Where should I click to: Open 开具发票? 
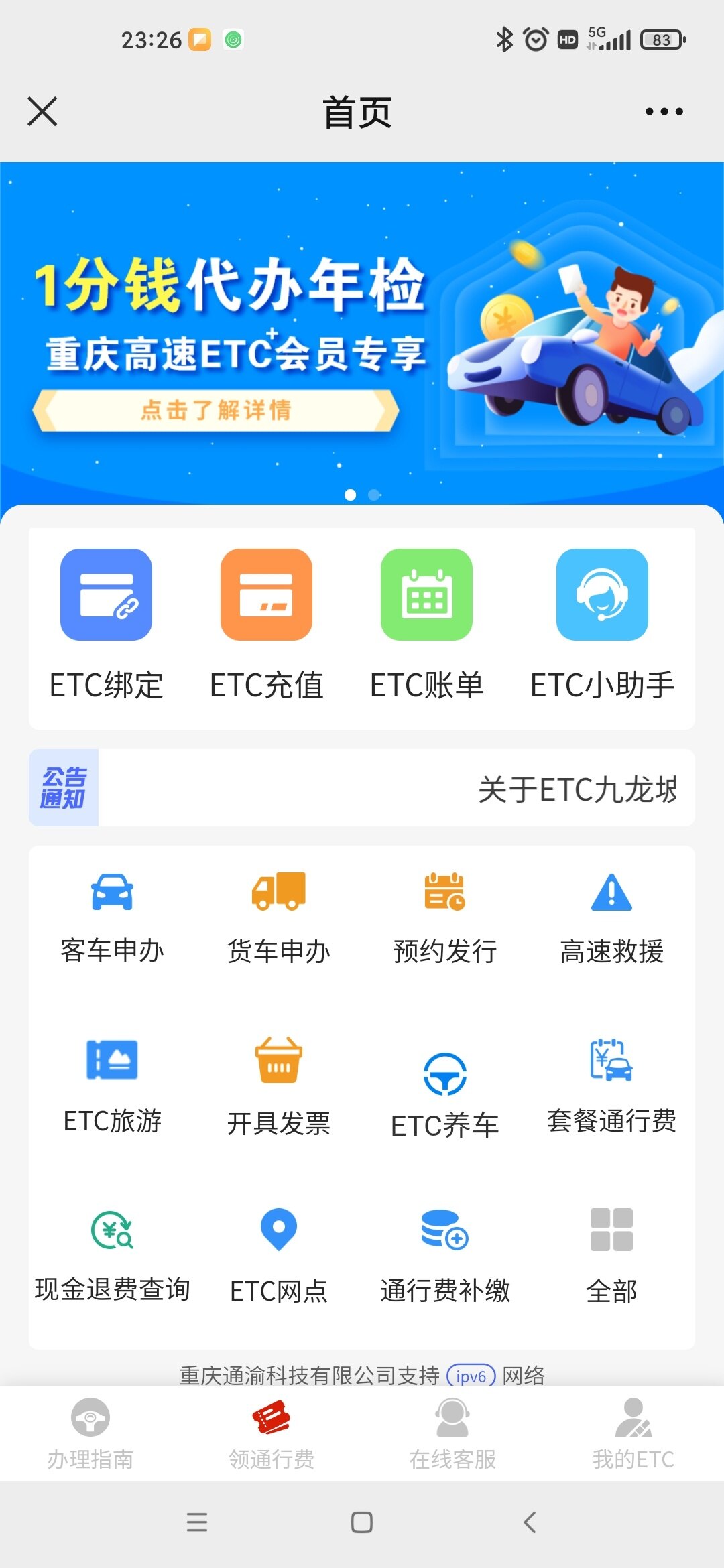(x=278, y=1086)
